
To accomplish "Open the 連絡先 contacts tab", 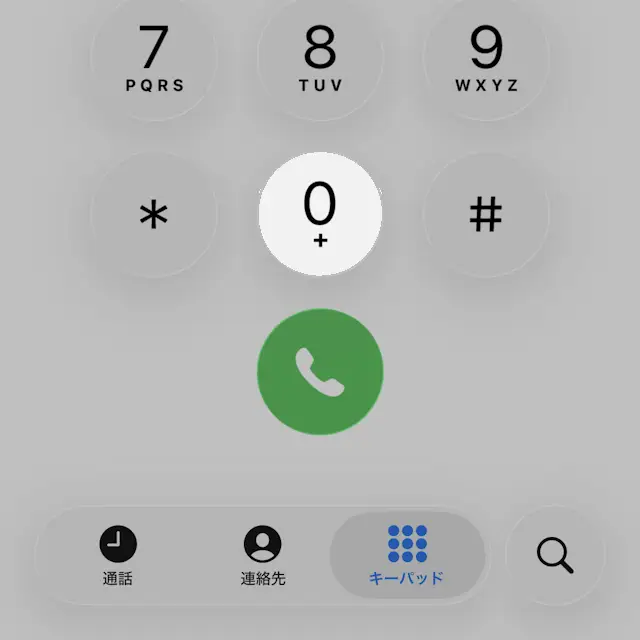I will (263, 556).
